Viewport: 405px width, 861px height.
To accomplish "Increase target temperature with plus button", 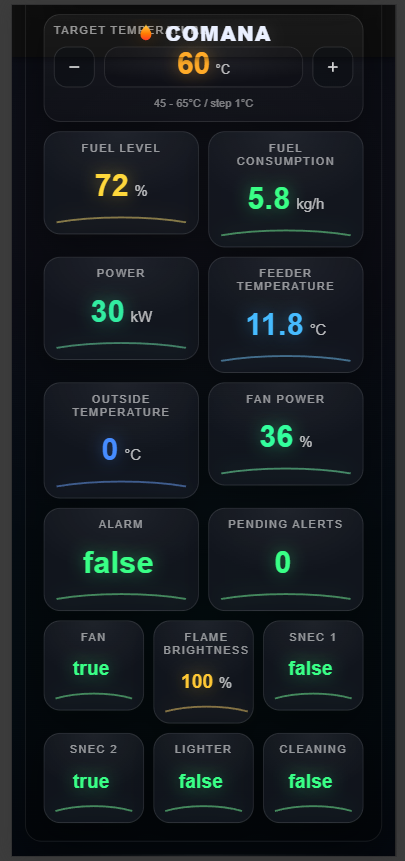I will [333, 67].
